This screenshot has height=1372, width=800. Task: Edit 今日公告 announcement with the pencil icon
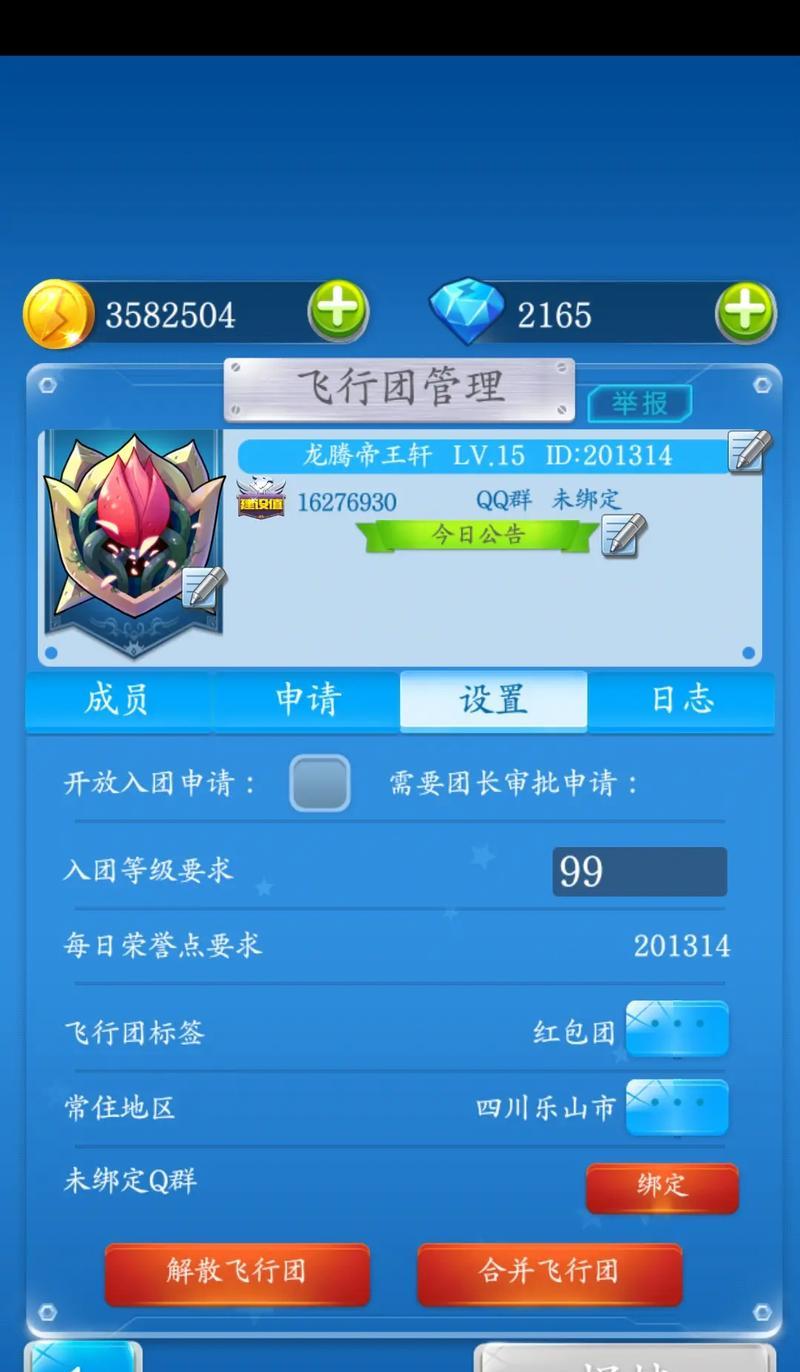(x=623, y=535)
